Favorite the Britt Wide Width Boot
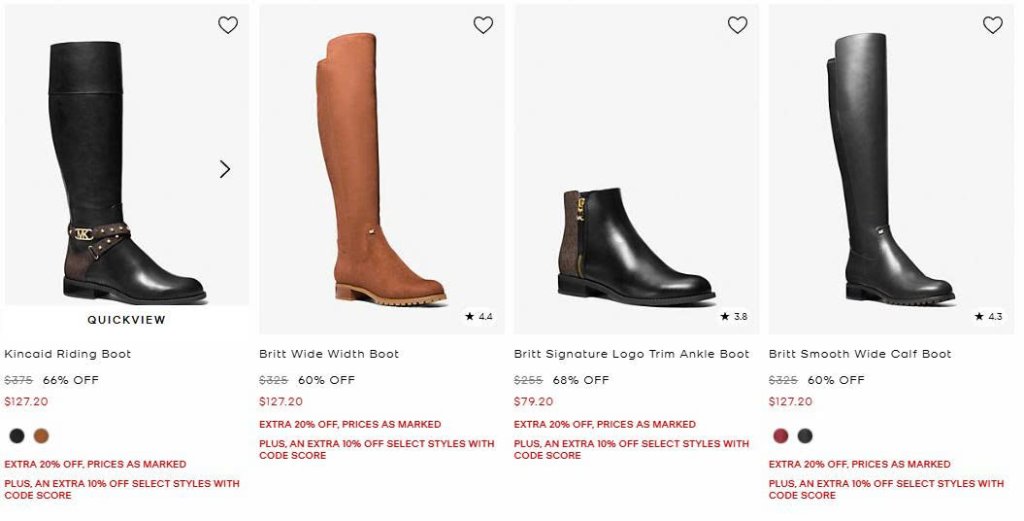1024x521 pixels. point(483,25)
